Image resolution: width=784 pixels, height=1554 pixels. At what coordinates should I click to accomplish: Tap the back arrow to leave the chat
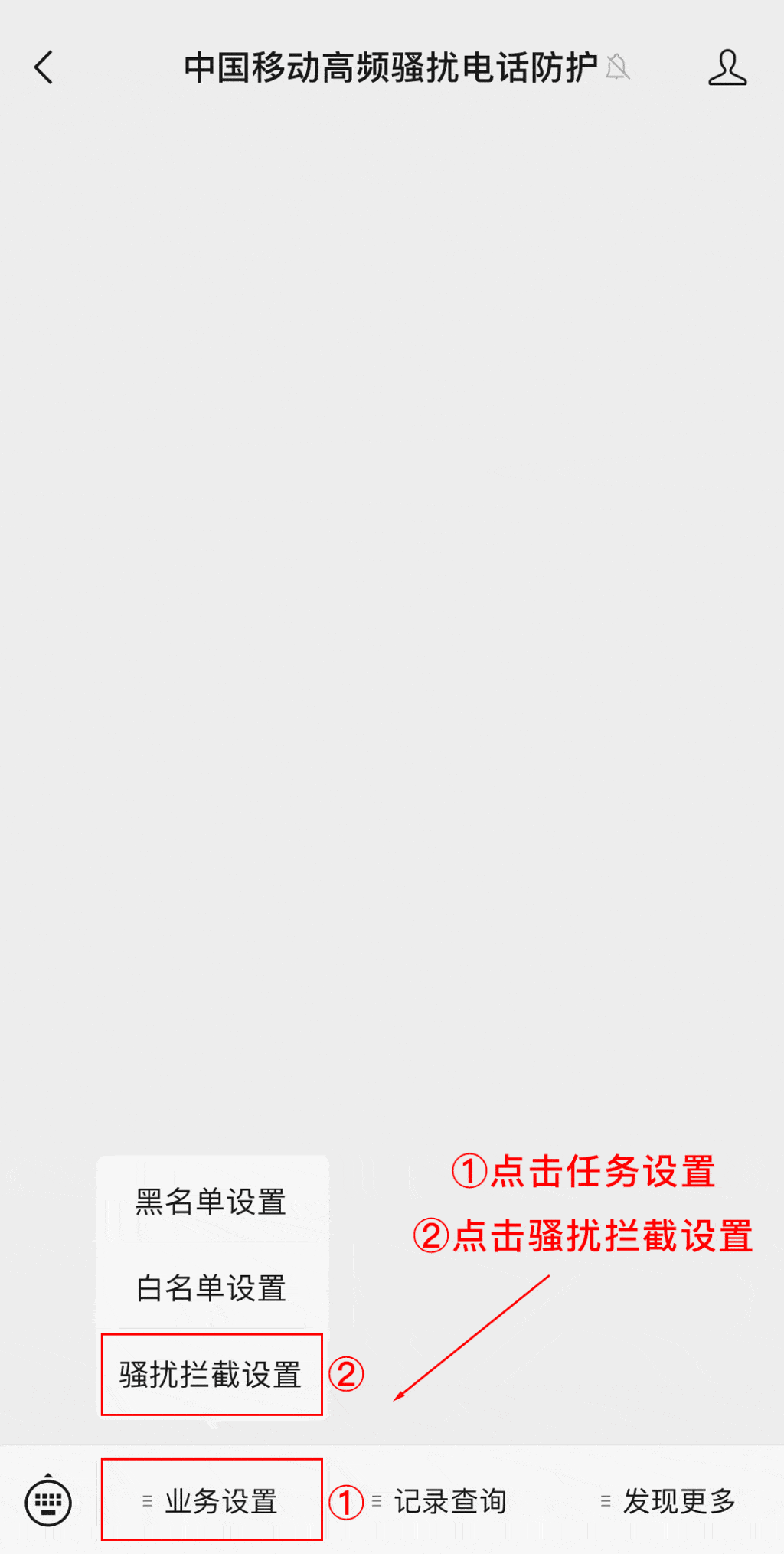(x=44, y=67)
